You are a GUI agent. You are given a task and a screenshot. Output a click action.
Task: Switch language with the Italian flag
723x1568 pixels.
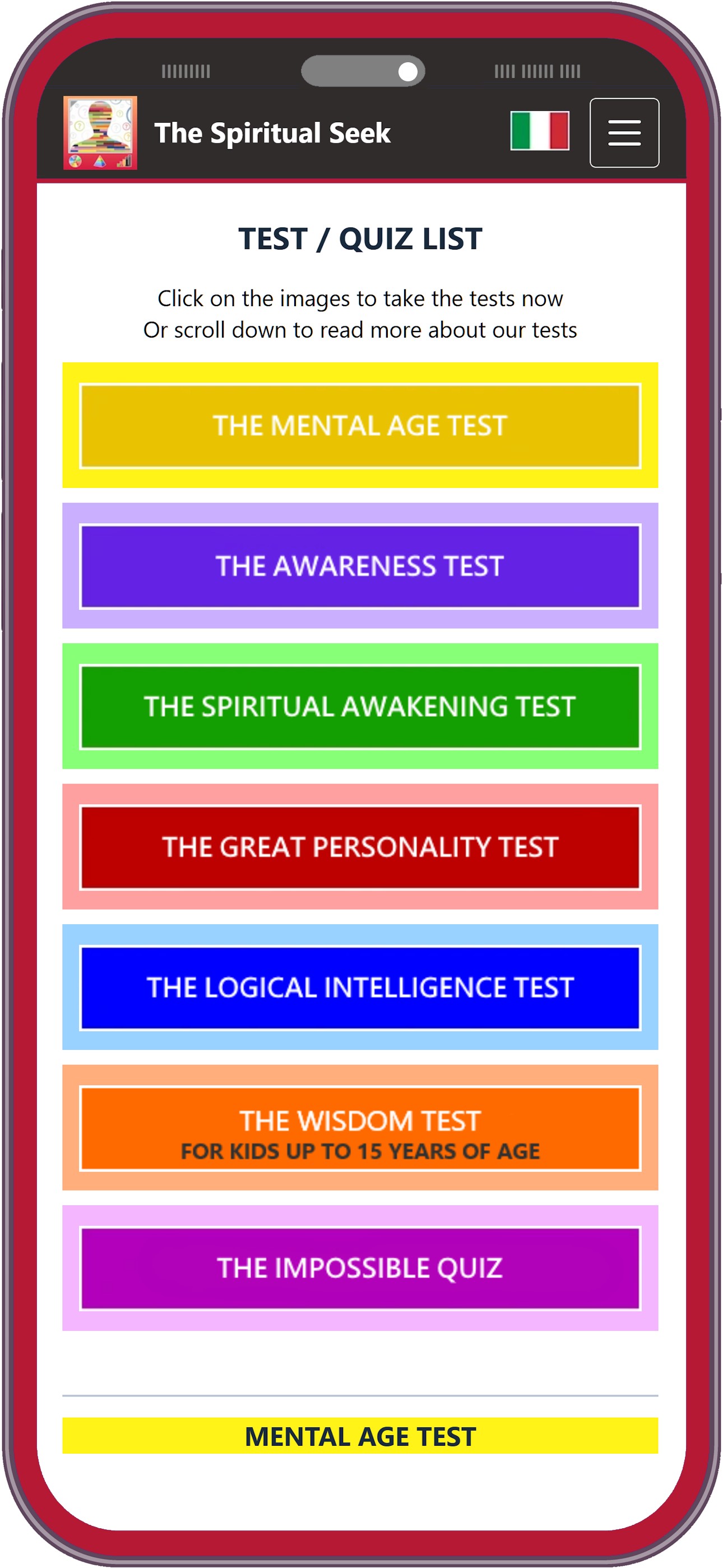pyautogui.click(x=539, y=130)
